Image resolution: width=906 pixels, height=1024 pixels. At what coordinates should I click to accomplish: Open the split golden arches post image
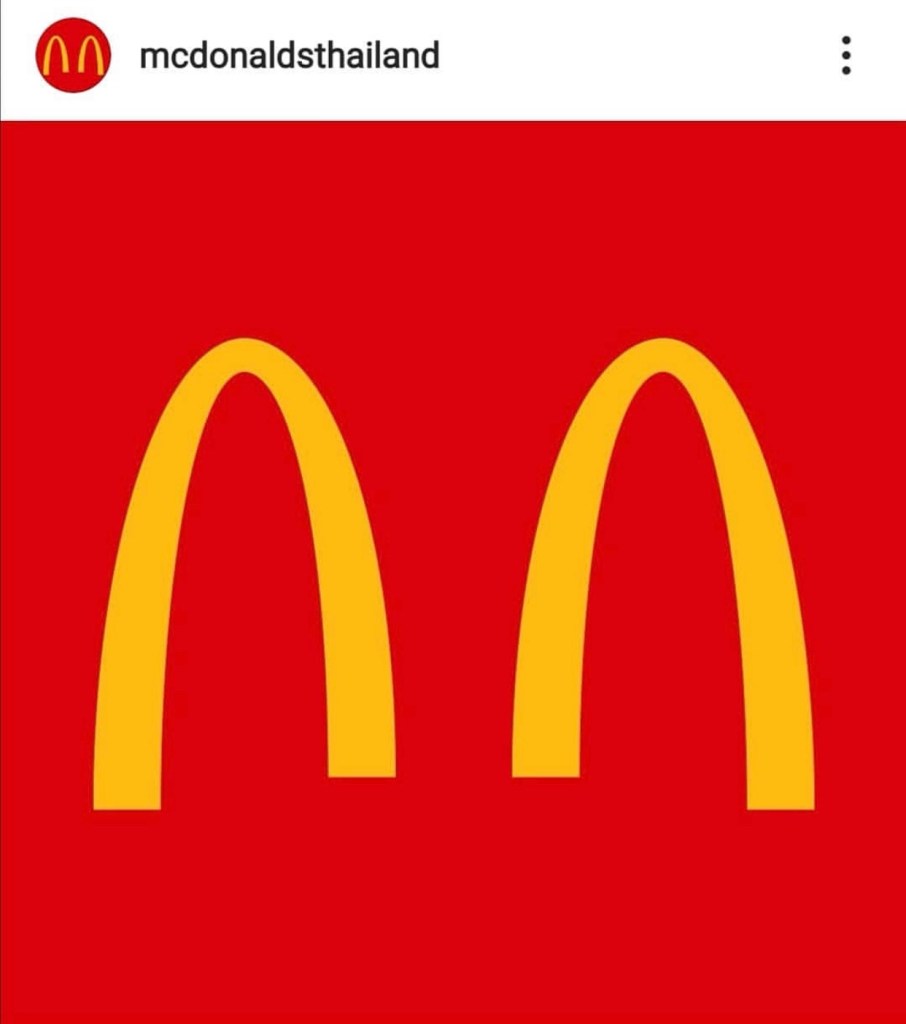[x=453, y=571]
